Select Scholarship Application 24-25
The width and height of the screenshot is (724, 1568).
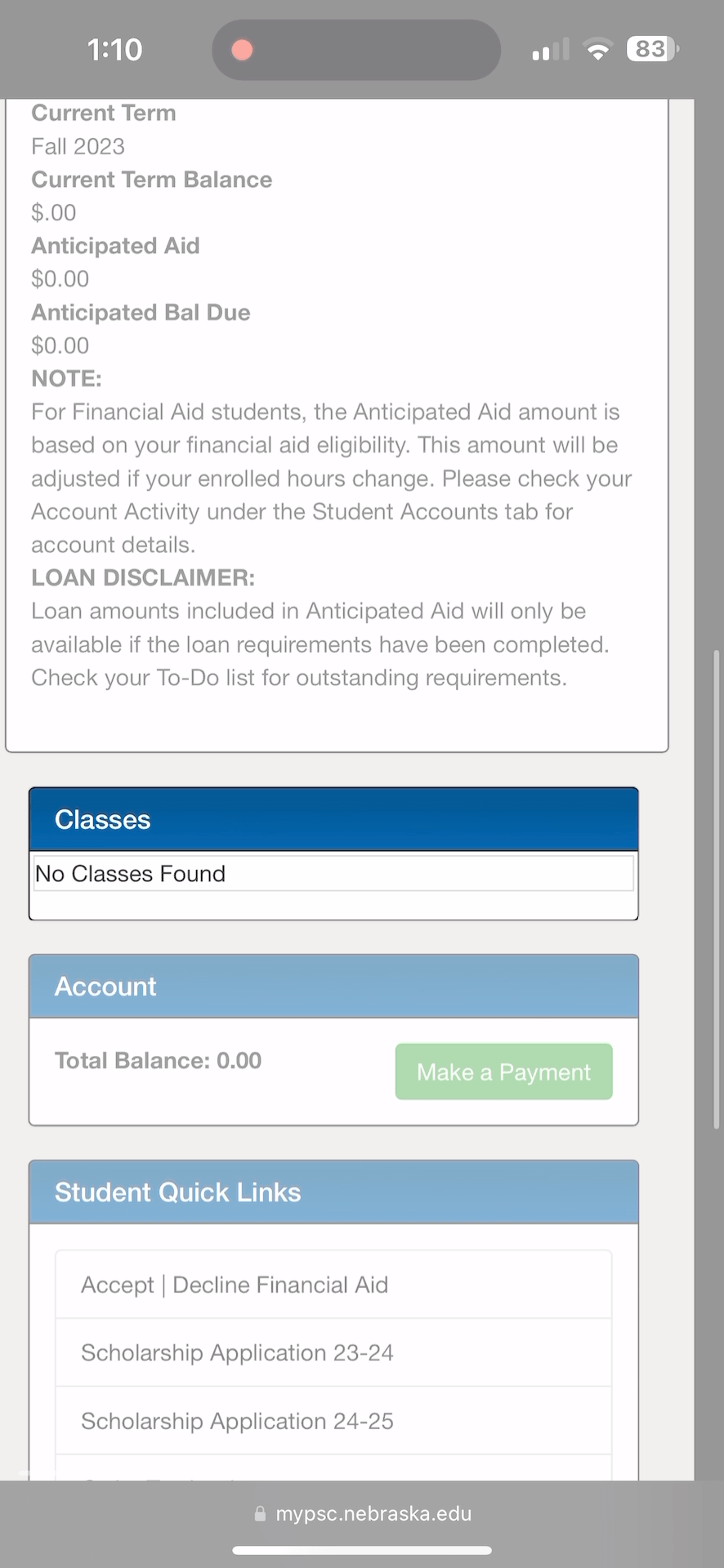click(x=237, y=1421)
